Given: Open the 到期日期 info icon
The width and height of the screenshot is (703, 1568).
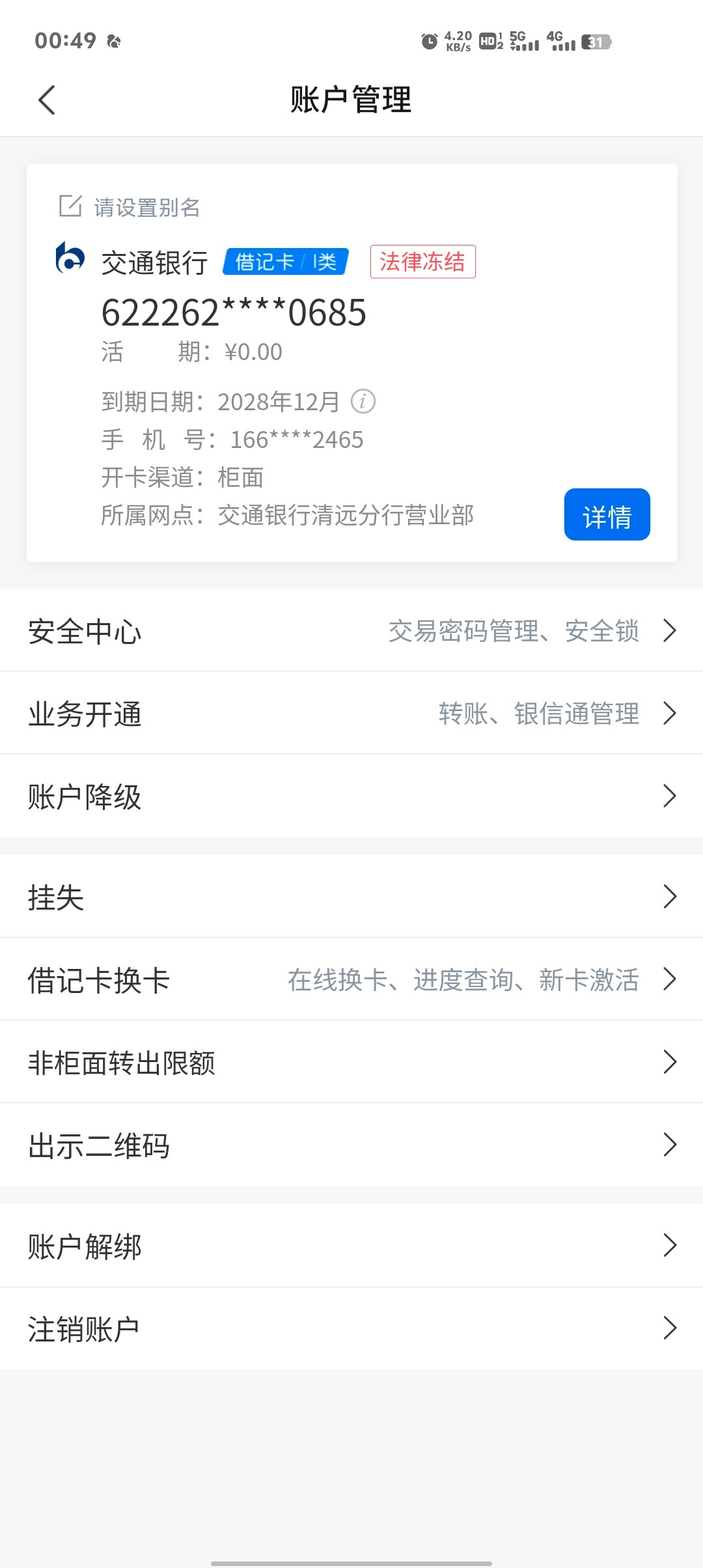Looking at the screenshot, I should click(363, 401).
